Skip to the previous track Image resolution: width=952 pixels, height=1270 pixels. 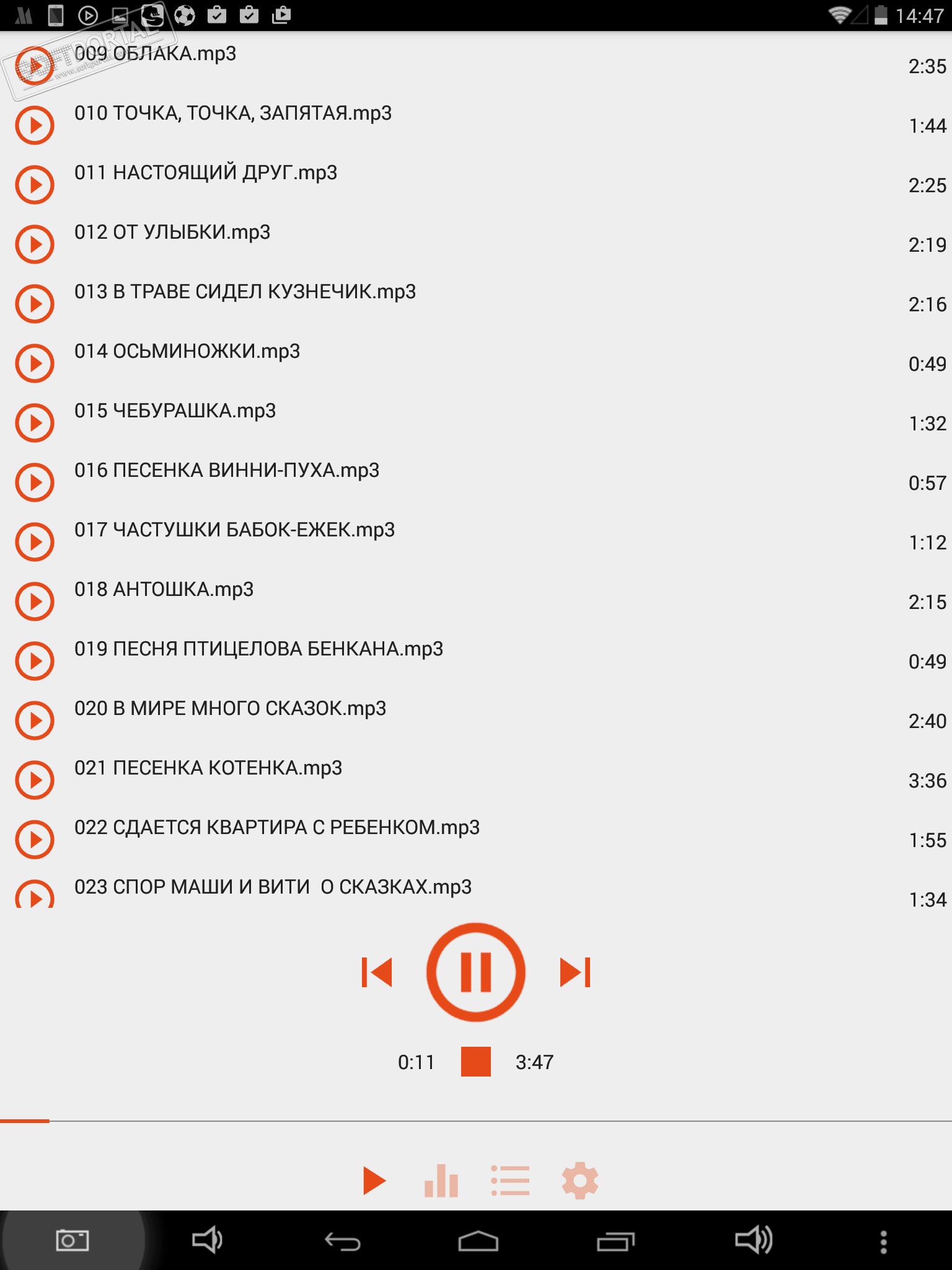(377, 972)
